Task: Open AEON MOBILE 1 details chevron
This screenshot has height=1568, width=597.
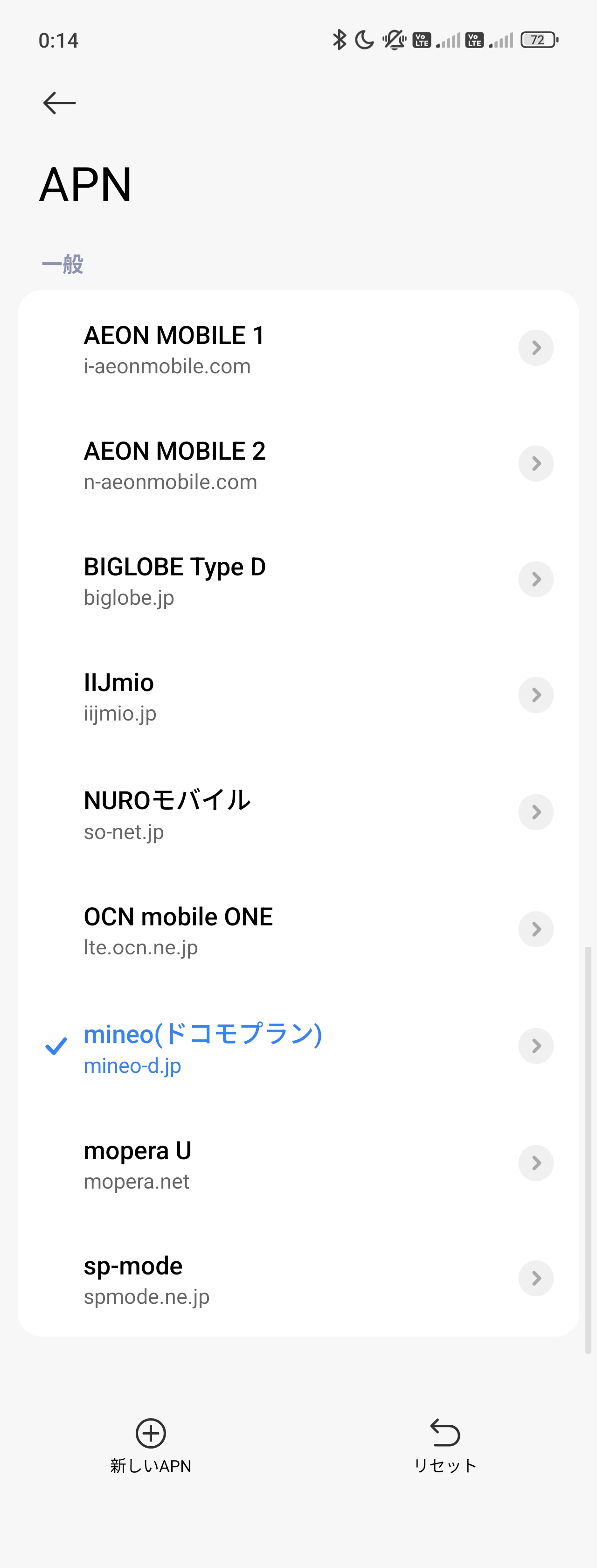Action: coord(535,348)
